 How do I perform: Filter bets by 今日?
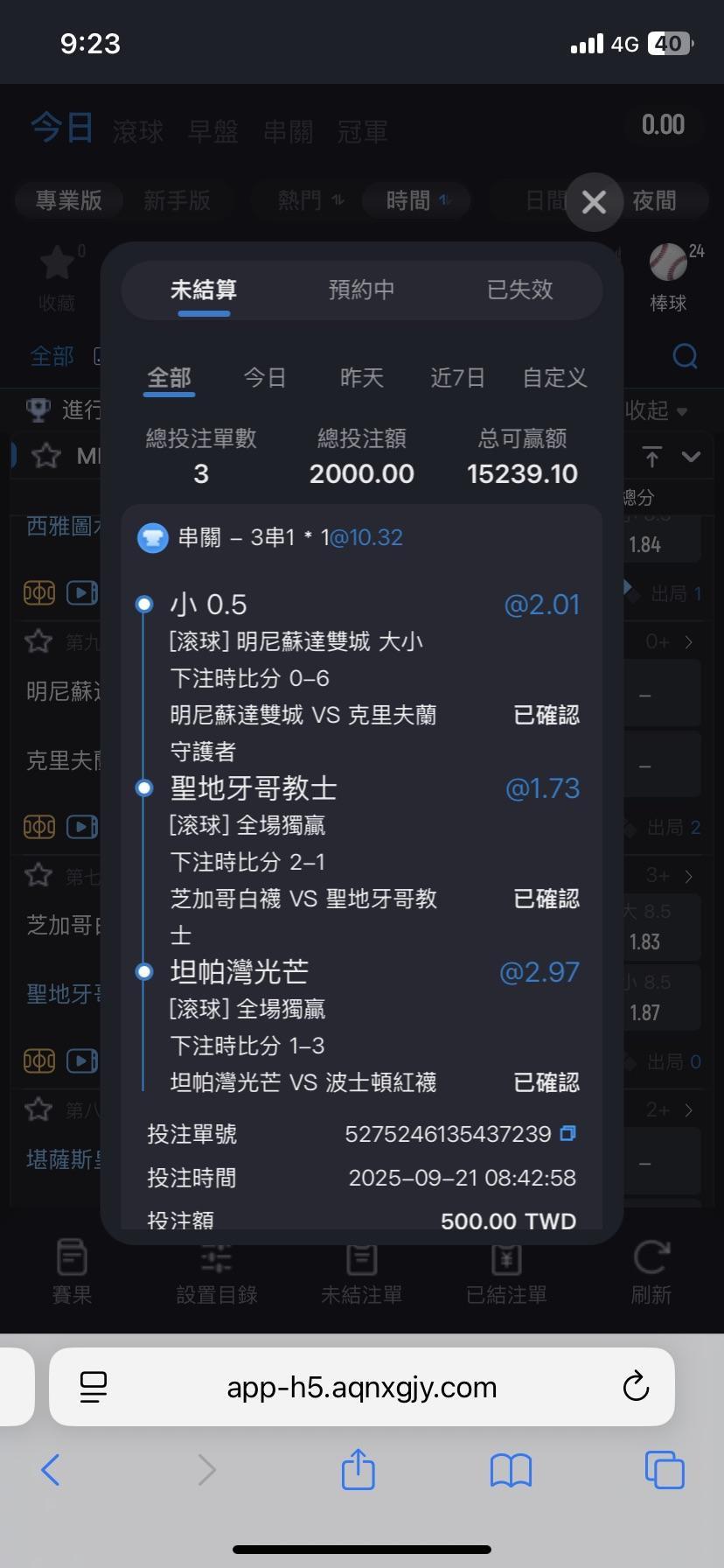pyautogui.click(x=265, y=378)
